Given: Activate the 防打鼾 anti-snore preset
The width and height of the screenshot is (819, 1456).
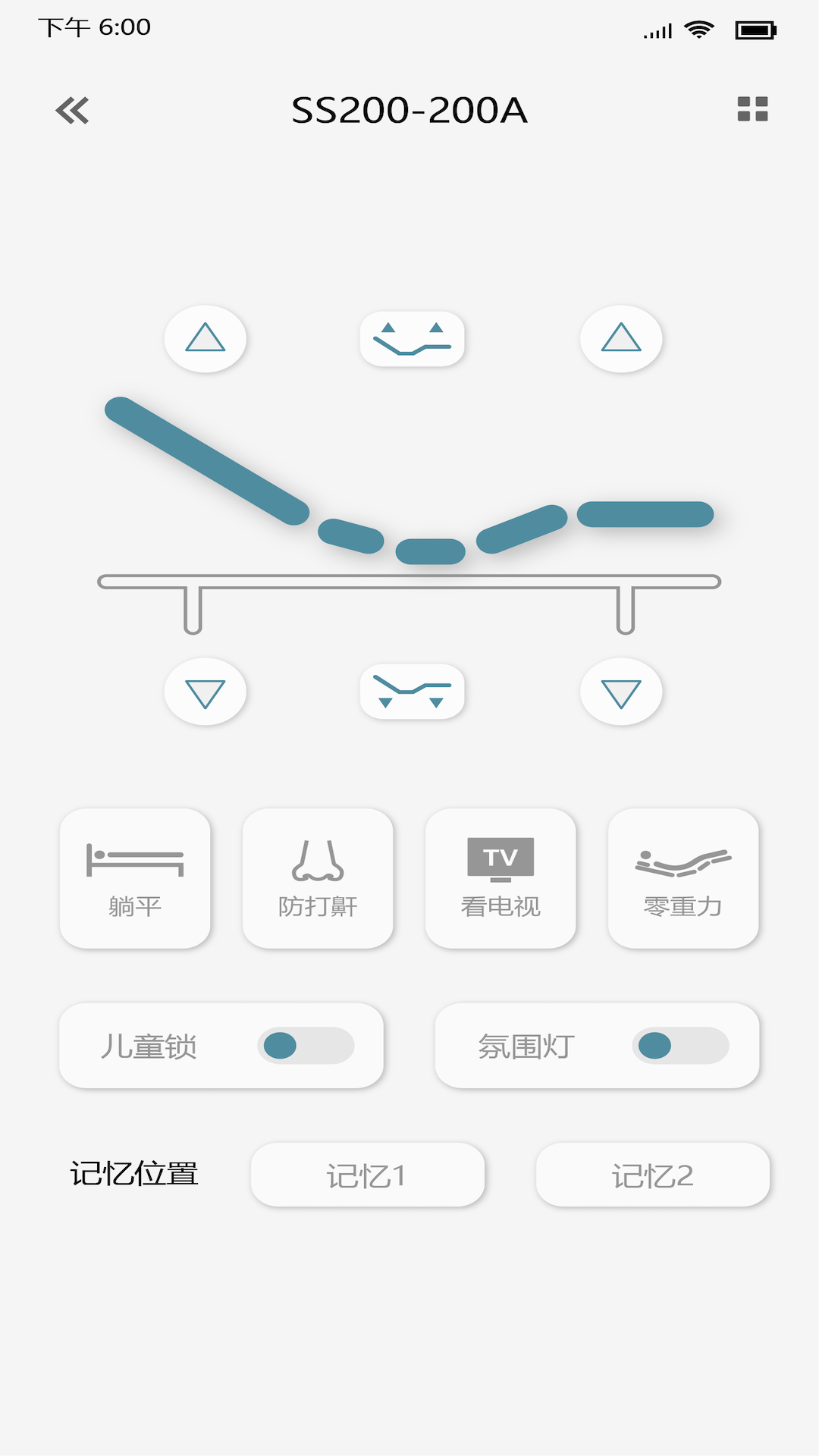Looking at the screenshot, I should point(318,878).
